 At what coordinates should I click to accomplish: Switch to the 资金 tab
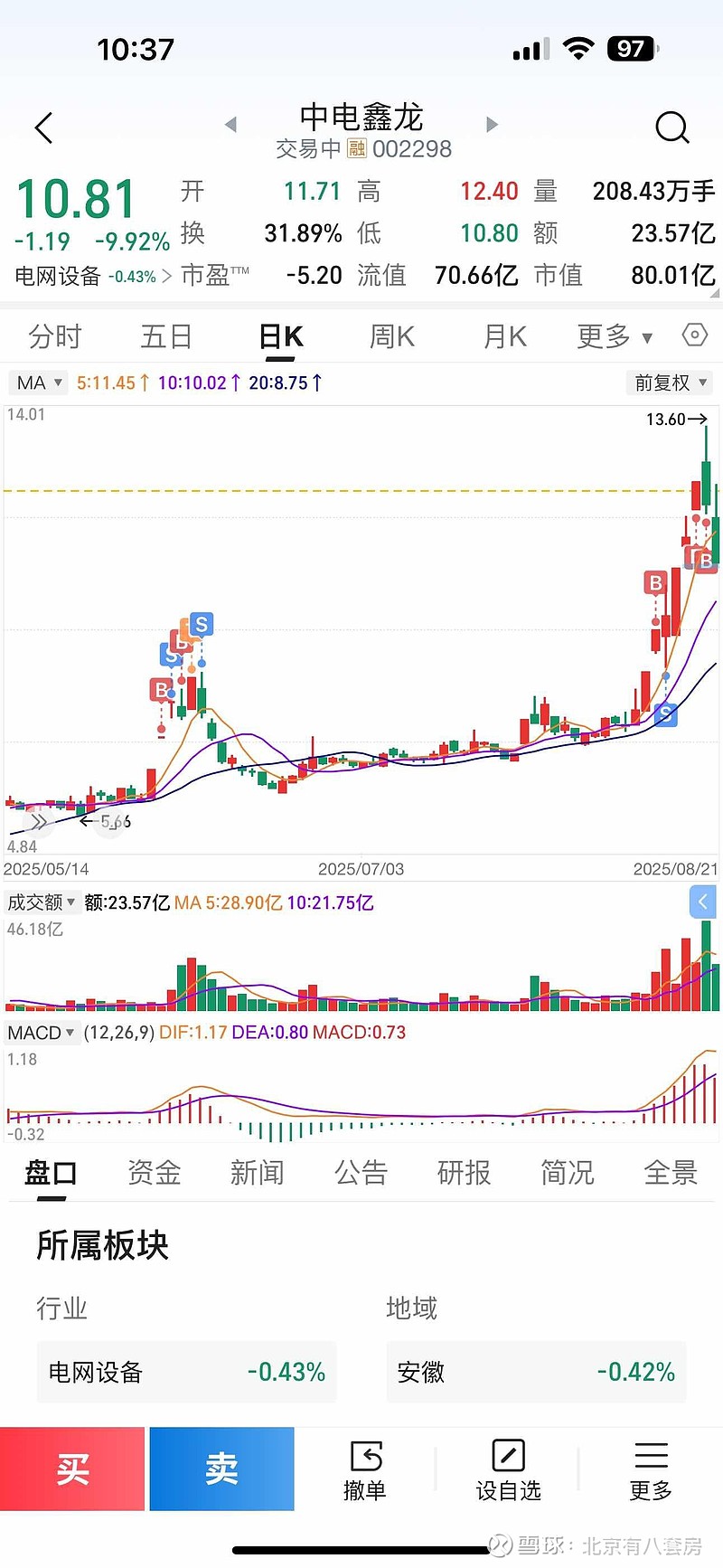[155, 1173]
